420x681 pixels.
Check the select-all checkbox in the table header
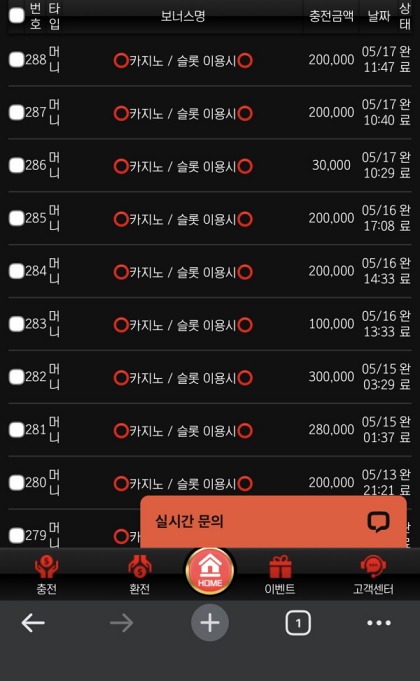click(x=17, y=16)
